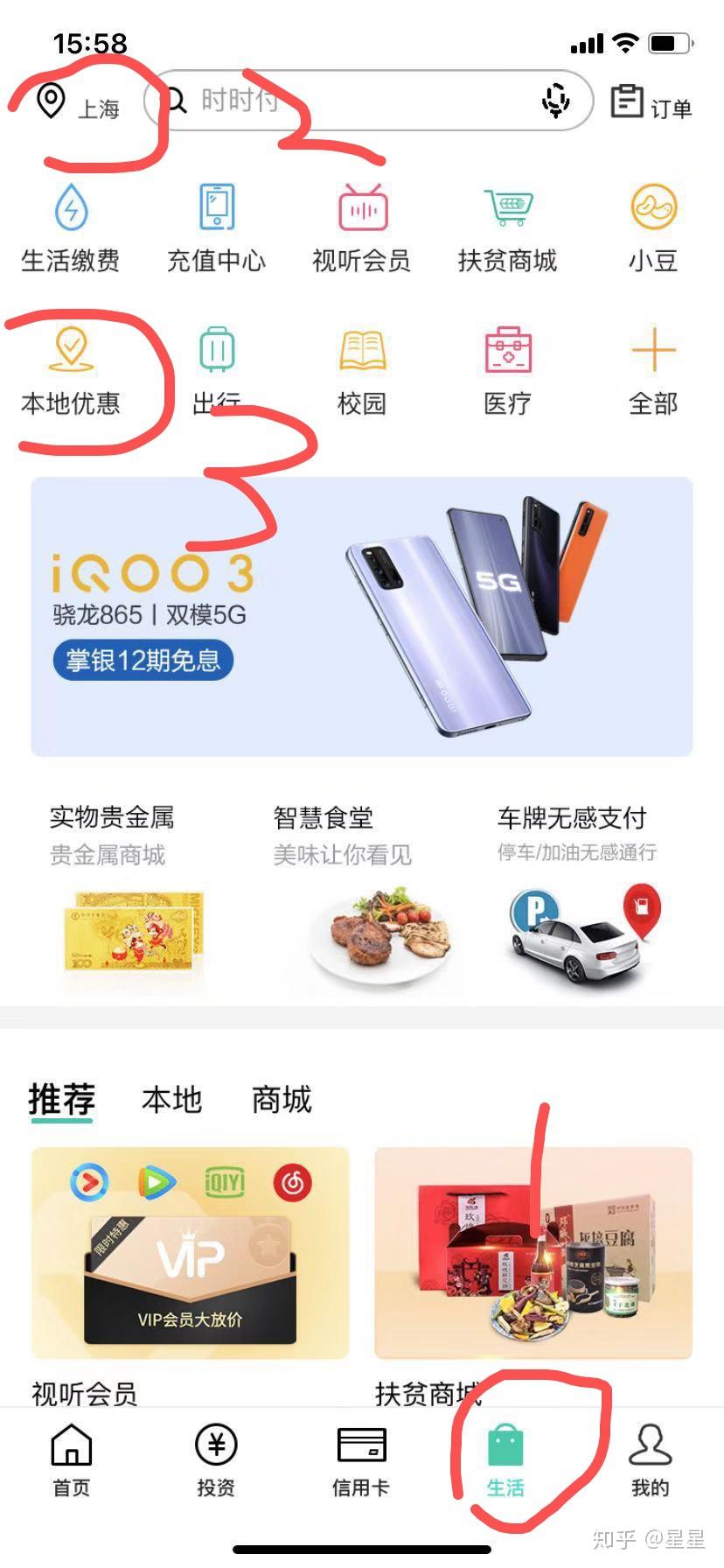Switch to the 商城 tab
The height and width of the screenshot is (1568, 724).
pos(282,1099)
